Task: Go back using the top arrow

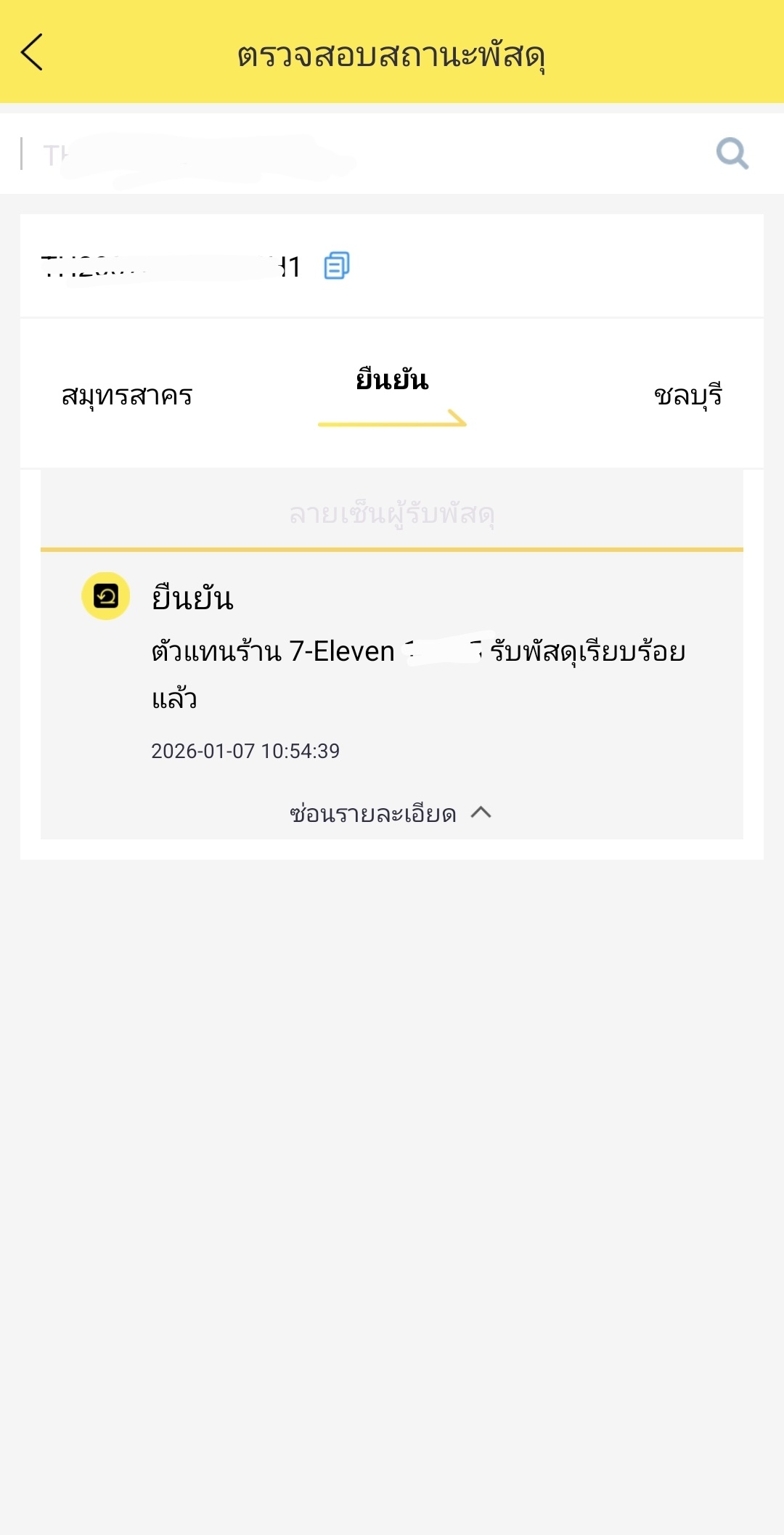Action: pos(32,52)
